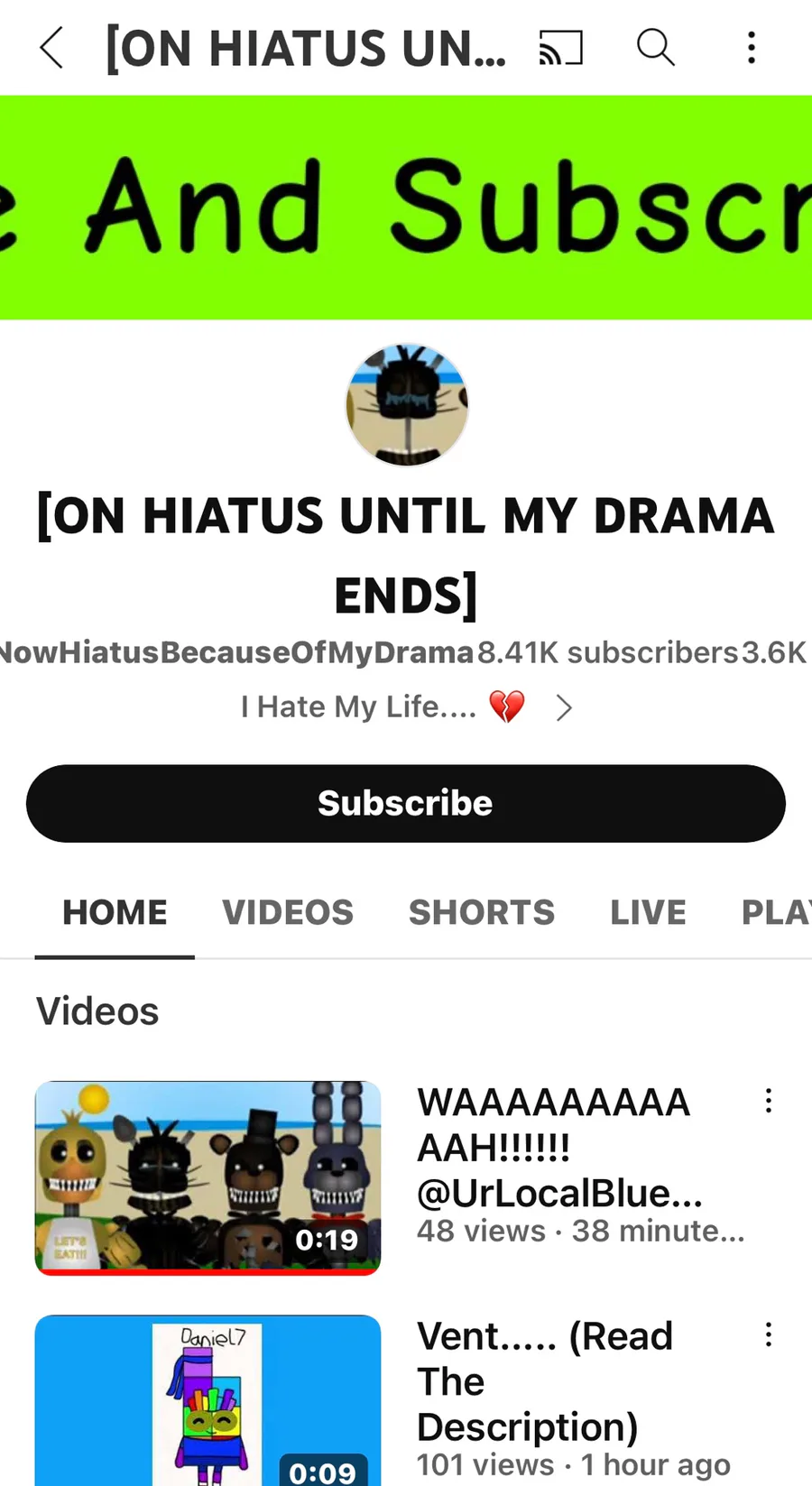The image size is (812, 1486).
Task: Go back from the channel page
Action: pos(52,47)
